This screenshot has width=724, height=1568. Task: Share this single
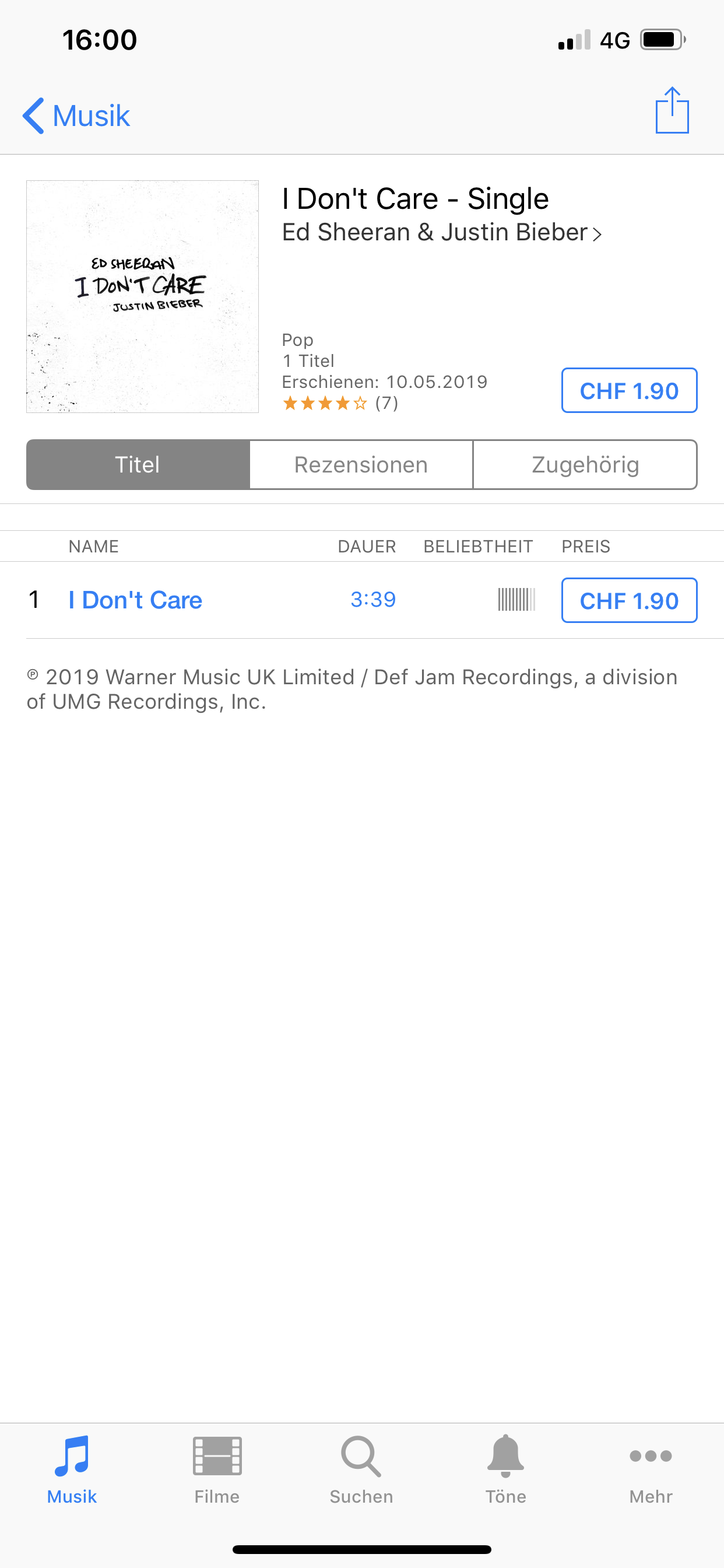pos(672,111)
